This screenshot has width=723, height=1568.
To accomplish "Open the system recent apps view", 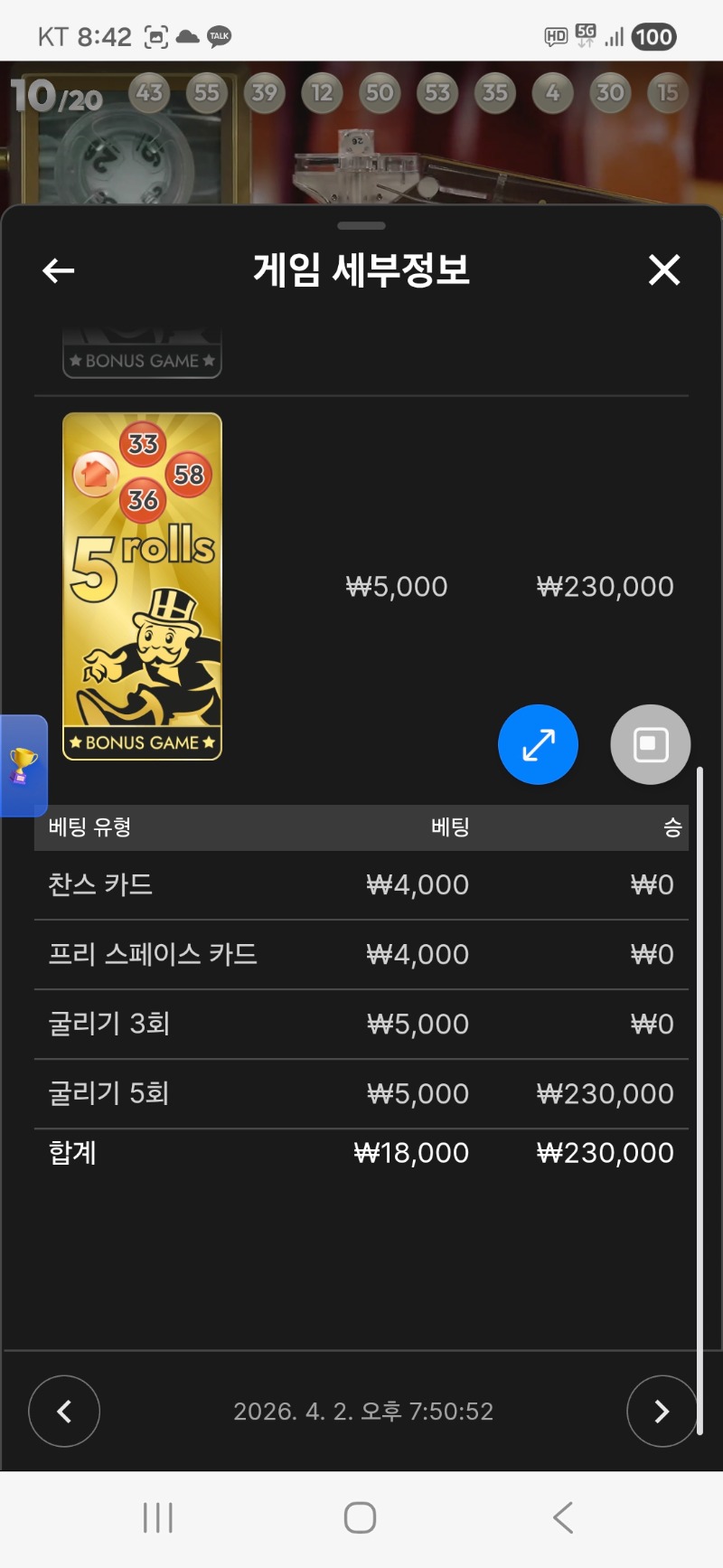I will 158,1517.
